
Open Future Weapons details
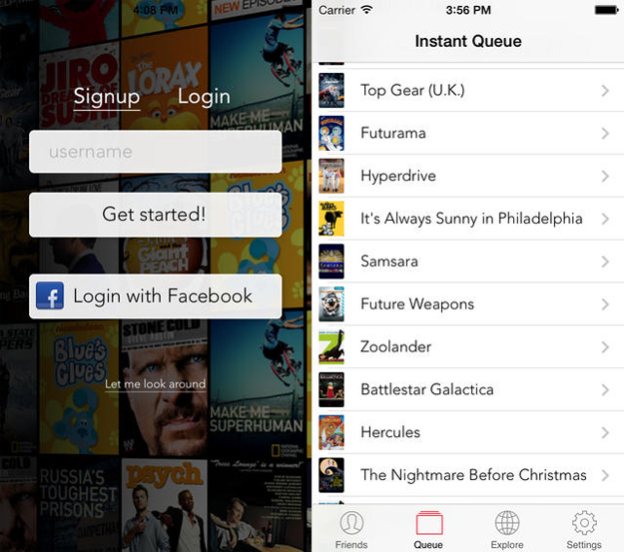[466, 304]
